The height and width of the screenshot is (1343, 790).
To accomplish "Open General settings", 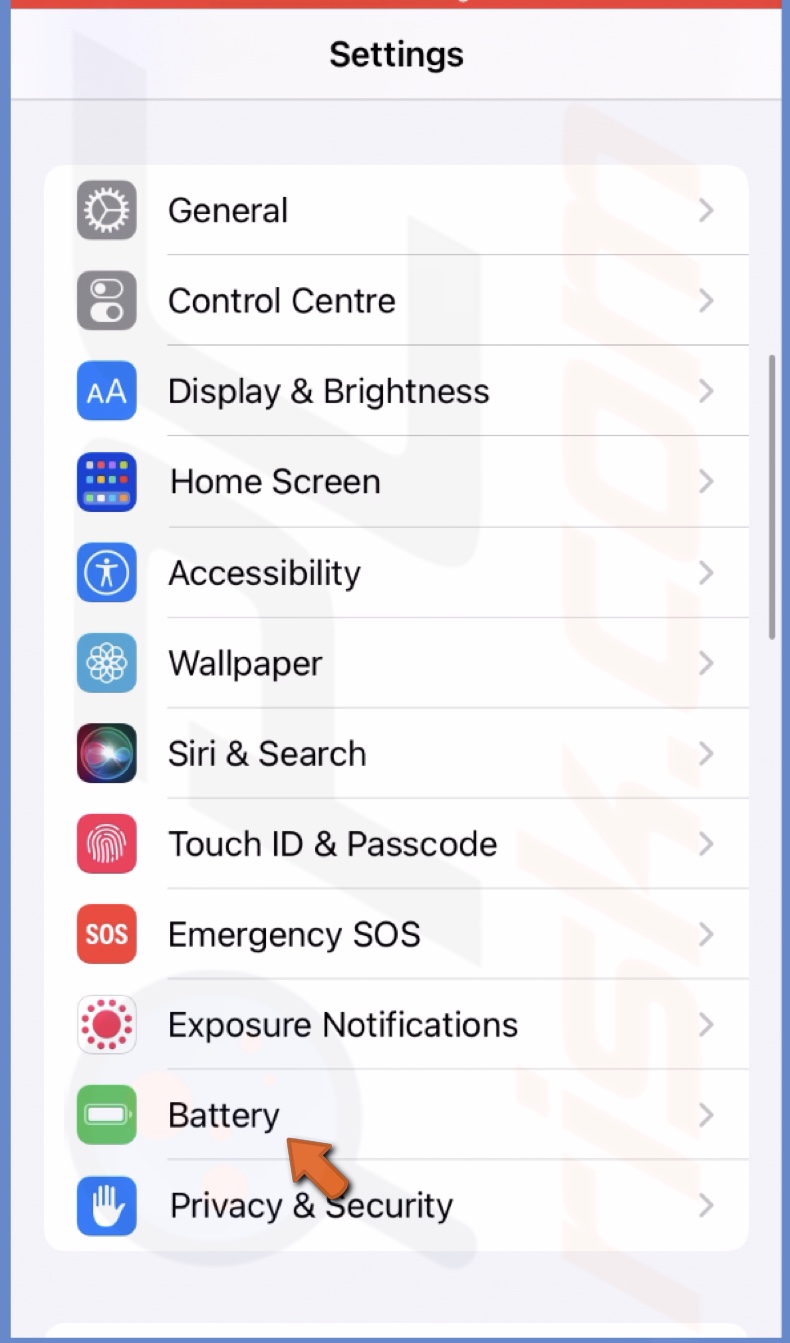I will [396, 210].
